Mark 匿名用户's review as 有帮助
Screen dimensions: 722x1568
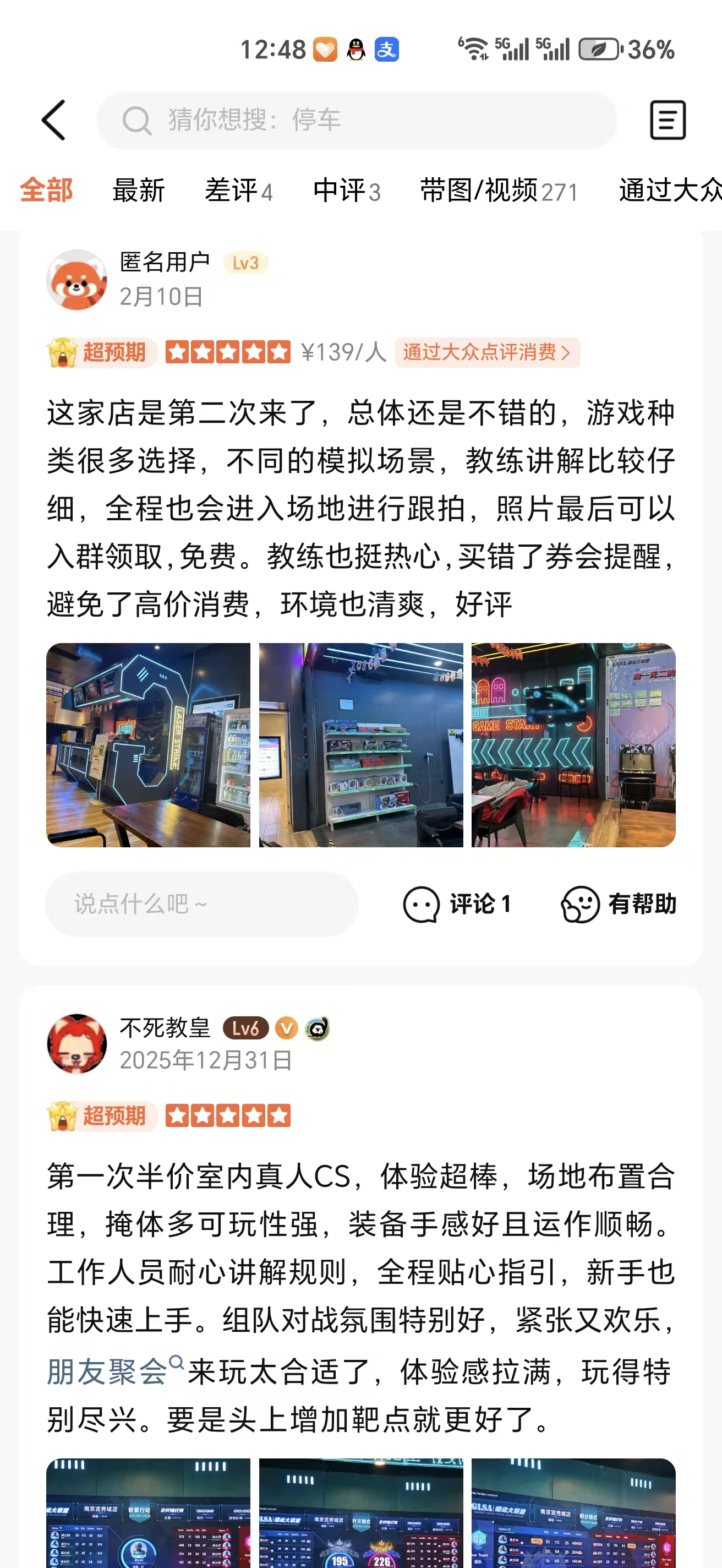(619, 904)
